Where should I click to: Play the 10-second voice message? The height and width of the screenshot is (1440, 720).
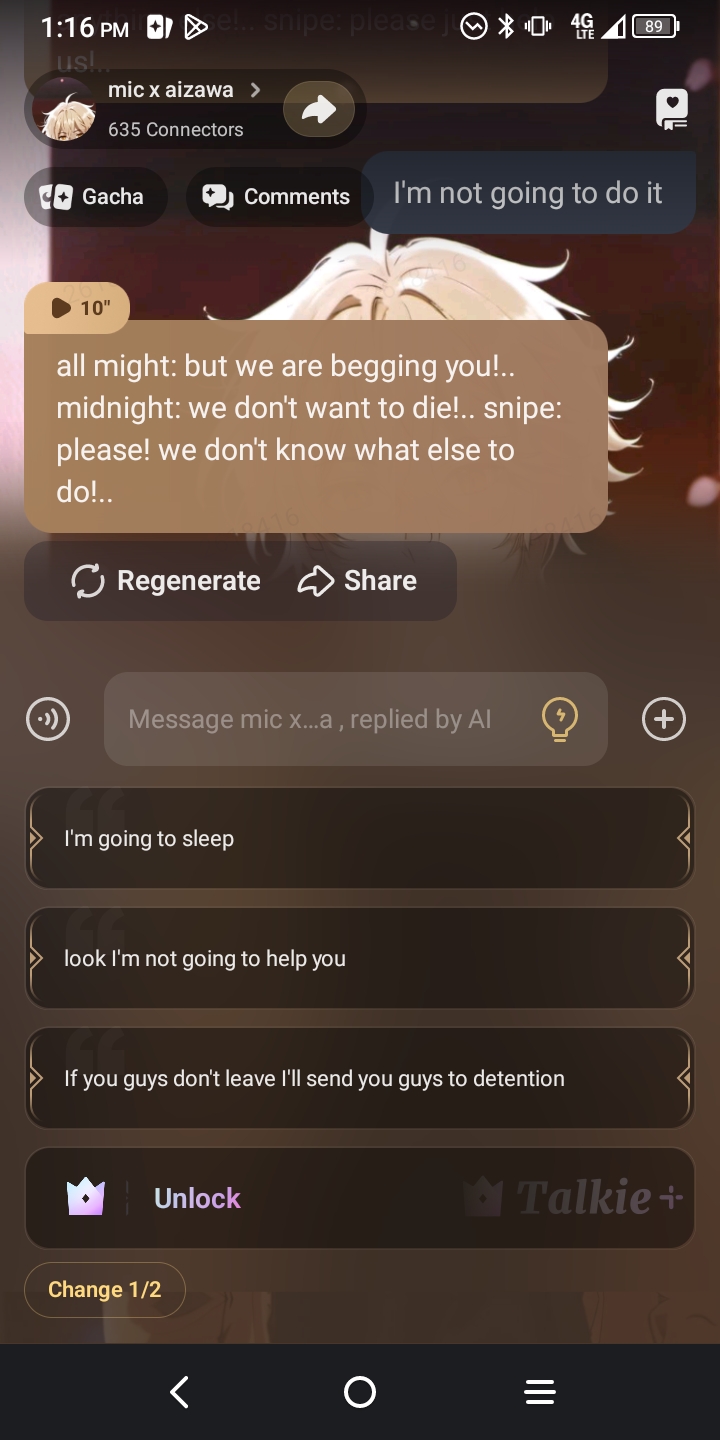tap(78, 308)
